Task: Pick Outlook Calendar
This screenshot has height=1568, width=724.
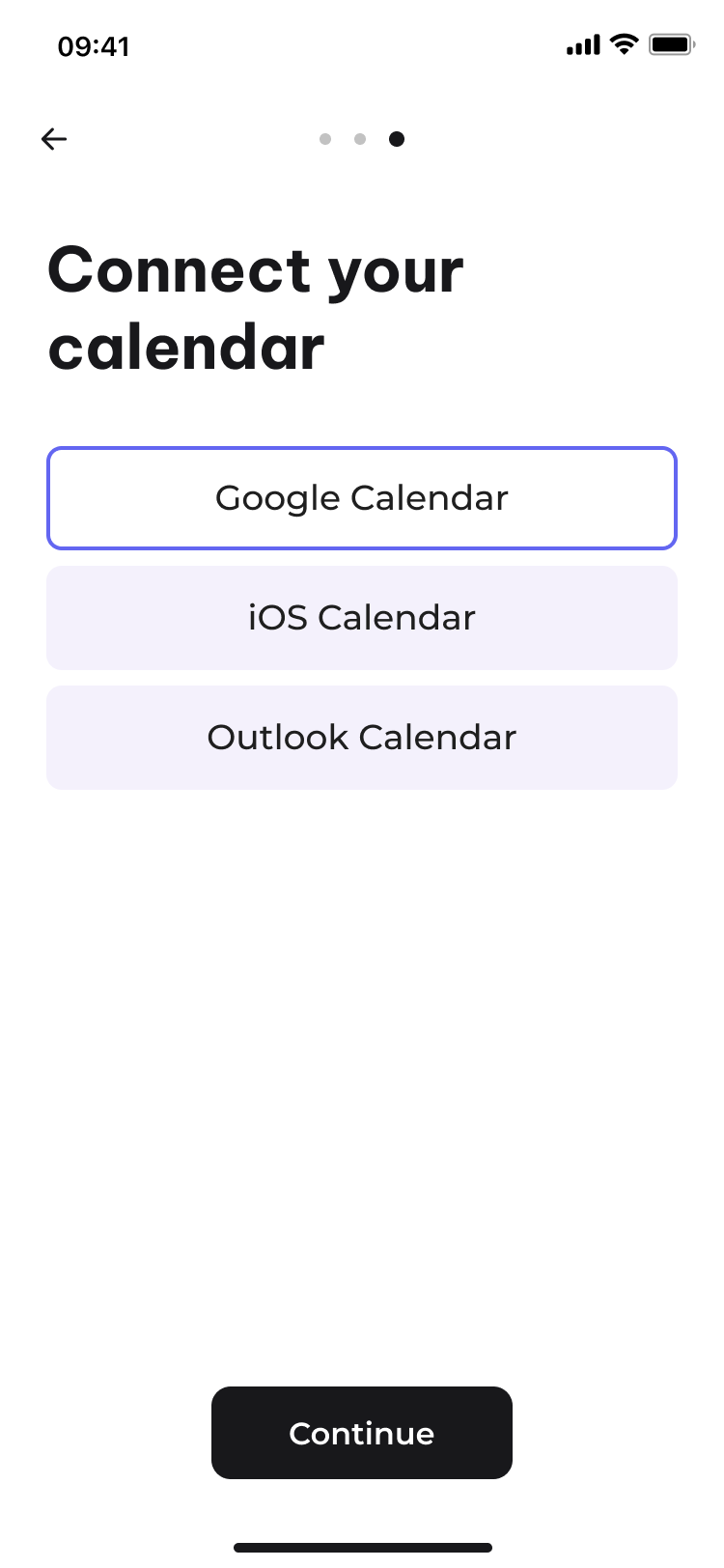Action: [362, 738]
